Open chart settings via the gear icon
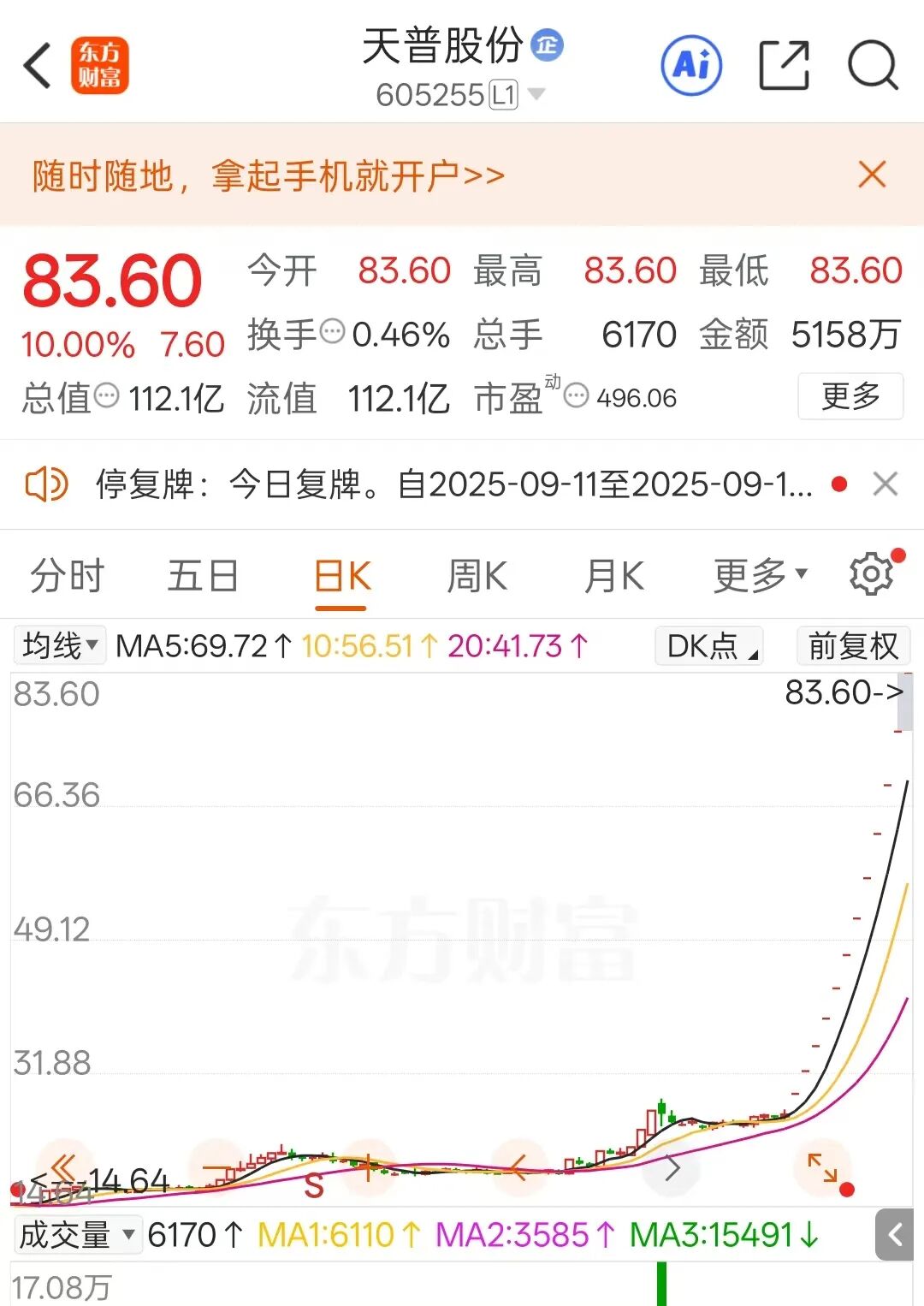This screenshot has width=924, height=1306. [871, 573]
